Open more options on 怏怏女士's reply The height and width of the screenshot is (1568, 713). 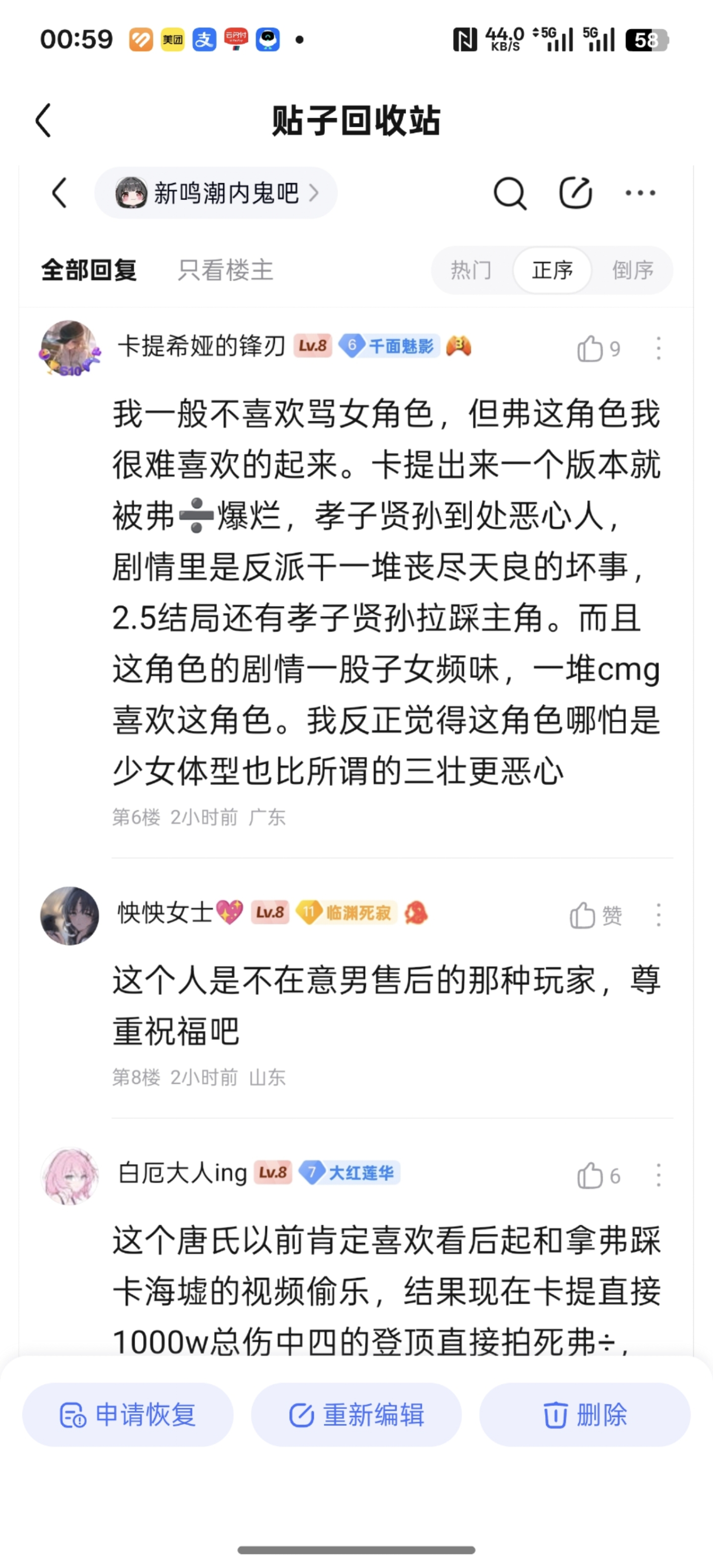[658, 915]
